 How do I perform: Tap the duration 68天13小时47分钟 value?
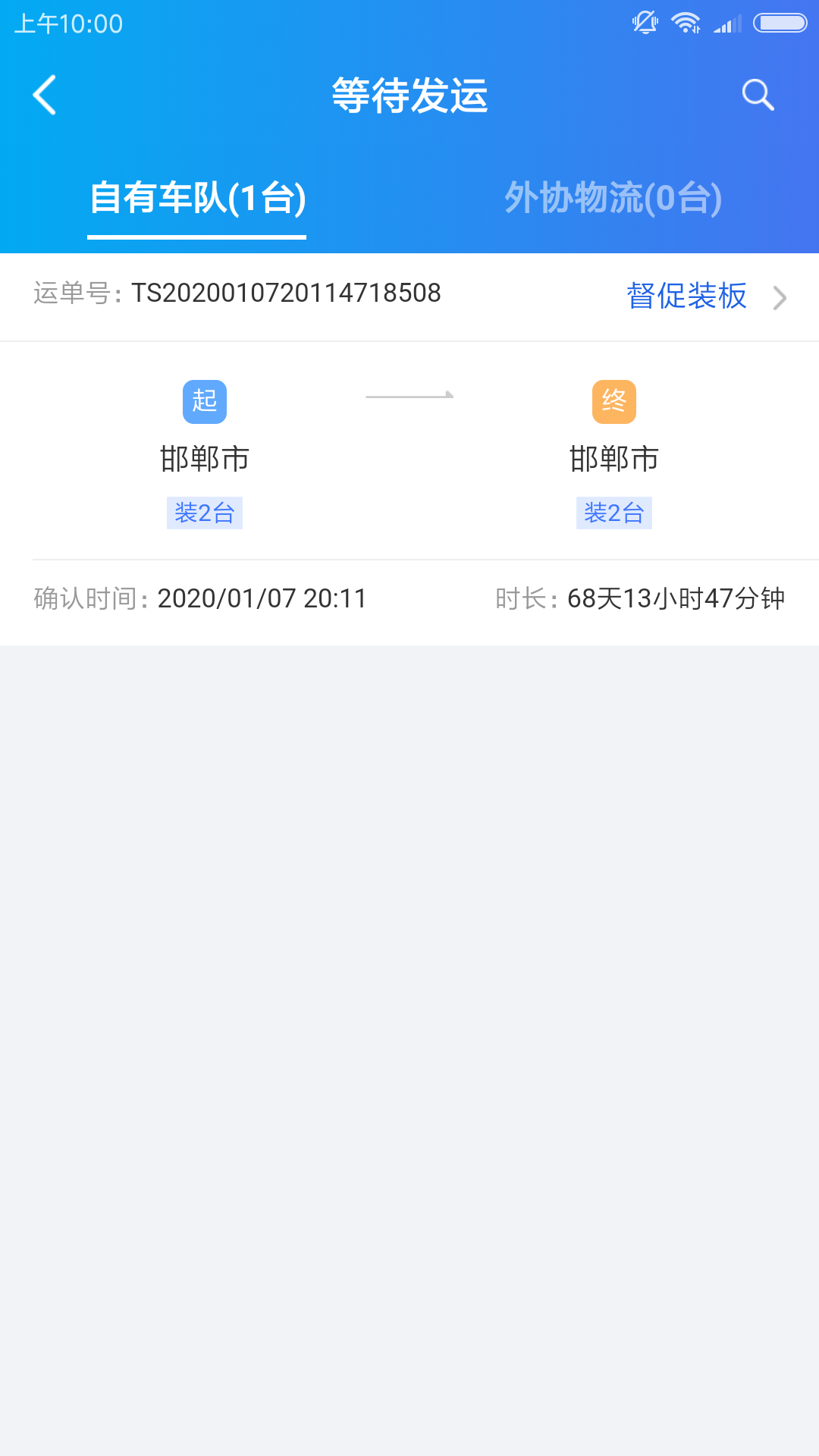click(673, 598)
